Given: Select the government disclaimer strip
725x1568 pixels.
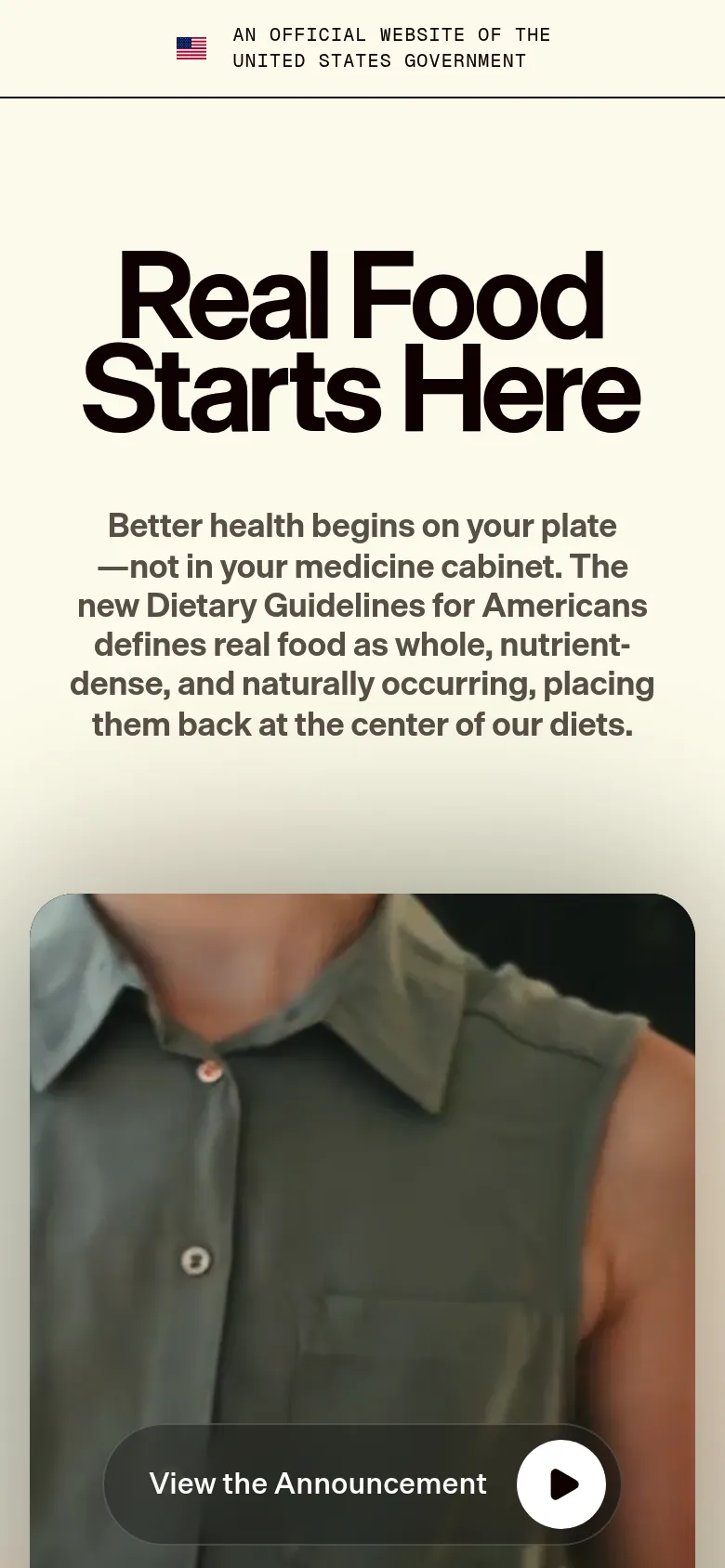Looking at the screenshot, I should click(362, 47).
